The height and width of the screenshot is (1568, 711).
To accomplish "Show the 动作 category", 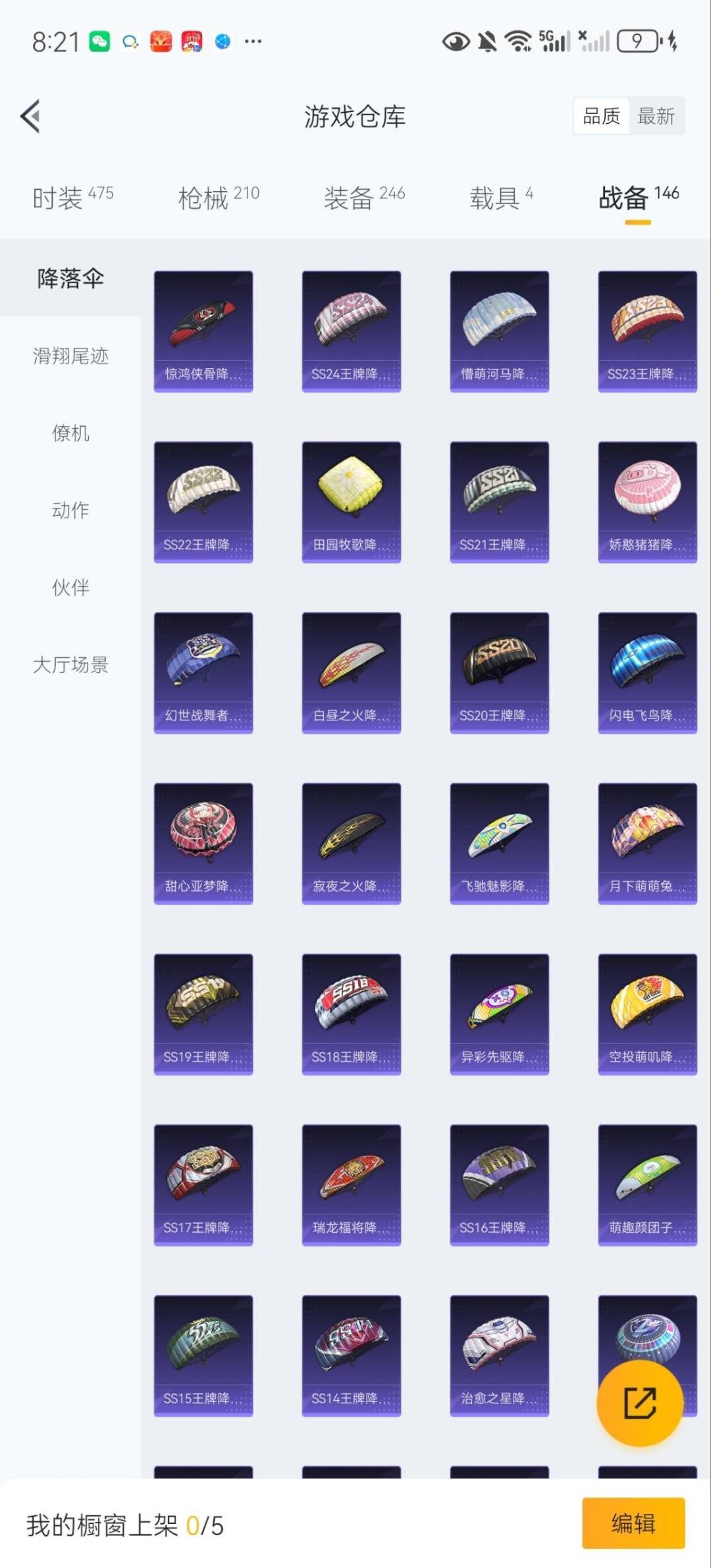I will pyautogui.click(x=70, y=510).
